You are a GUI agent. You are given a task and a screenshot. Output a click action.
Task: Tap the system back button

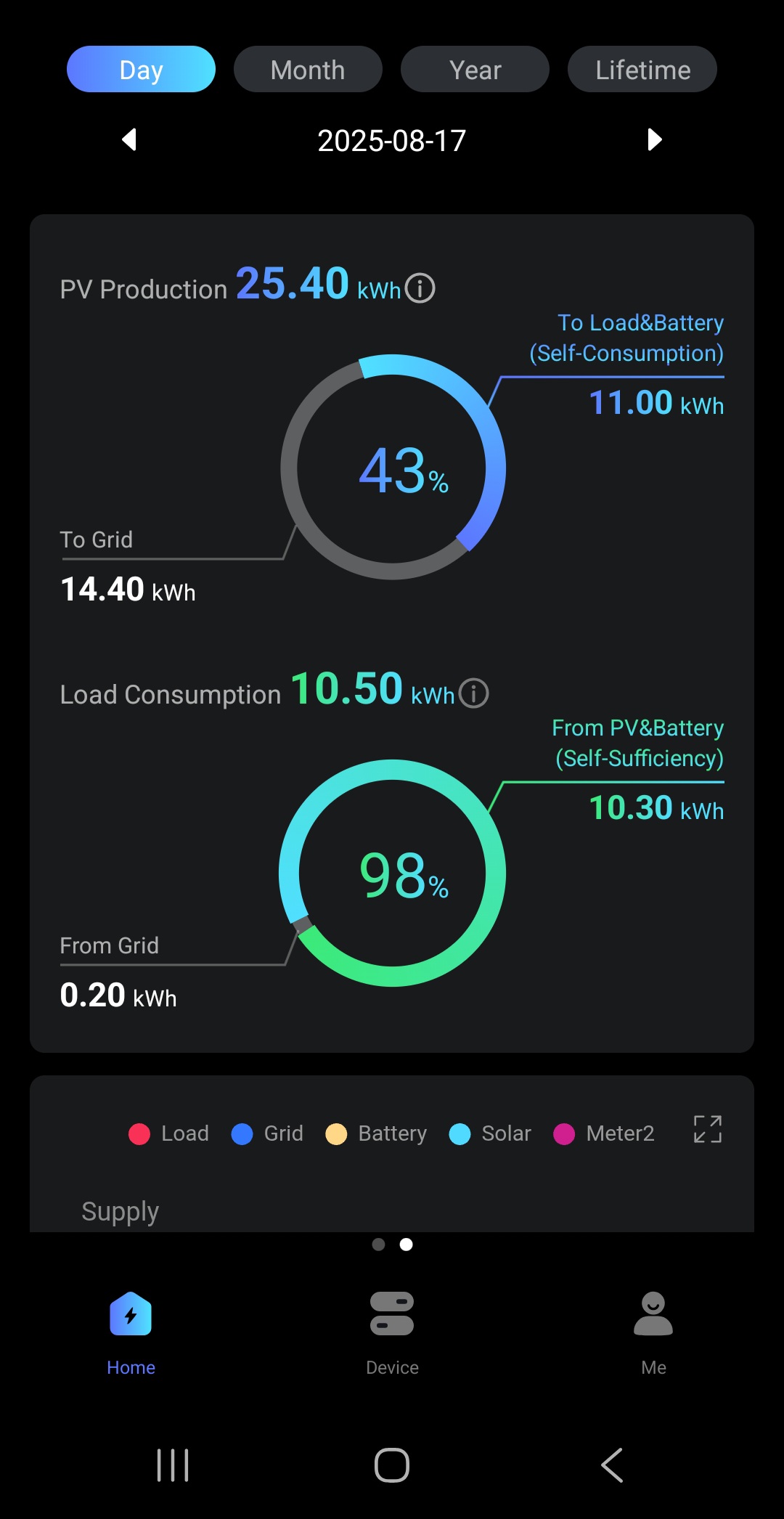click(612, 1465)
